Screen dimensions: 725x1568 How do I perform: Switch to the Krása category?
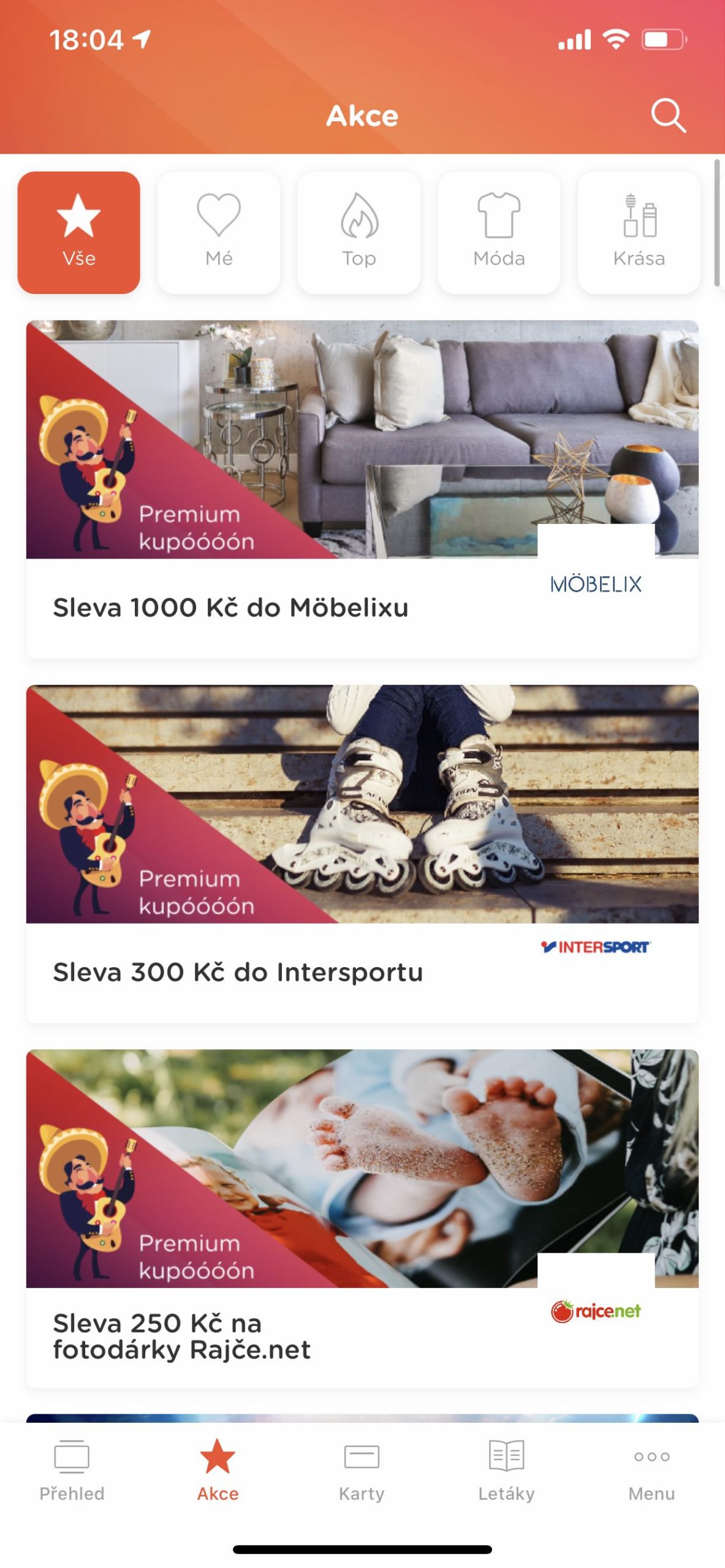(639, 233)
